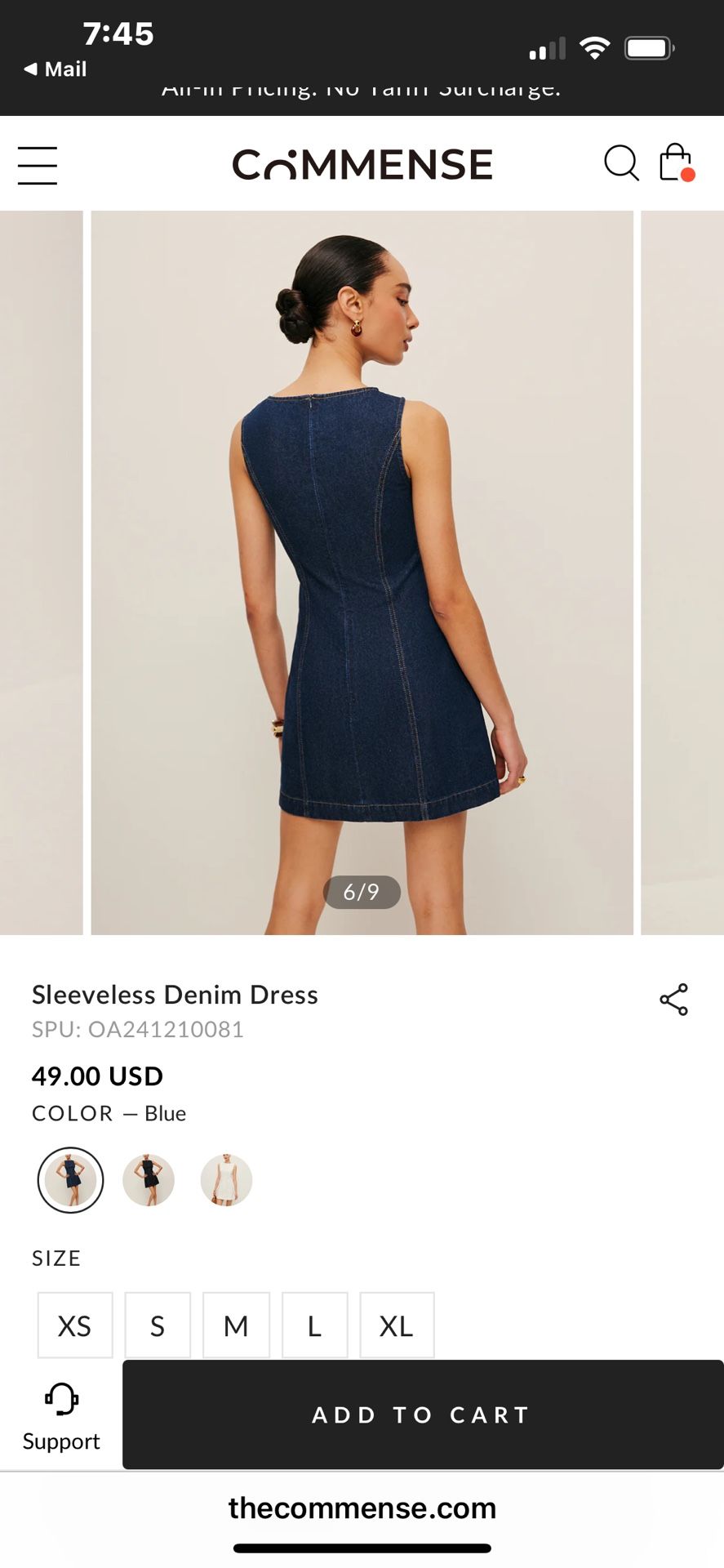This screenshot has height=1568, width=724.
Task: Select the black color swatch
Action: pos(149,1180)
